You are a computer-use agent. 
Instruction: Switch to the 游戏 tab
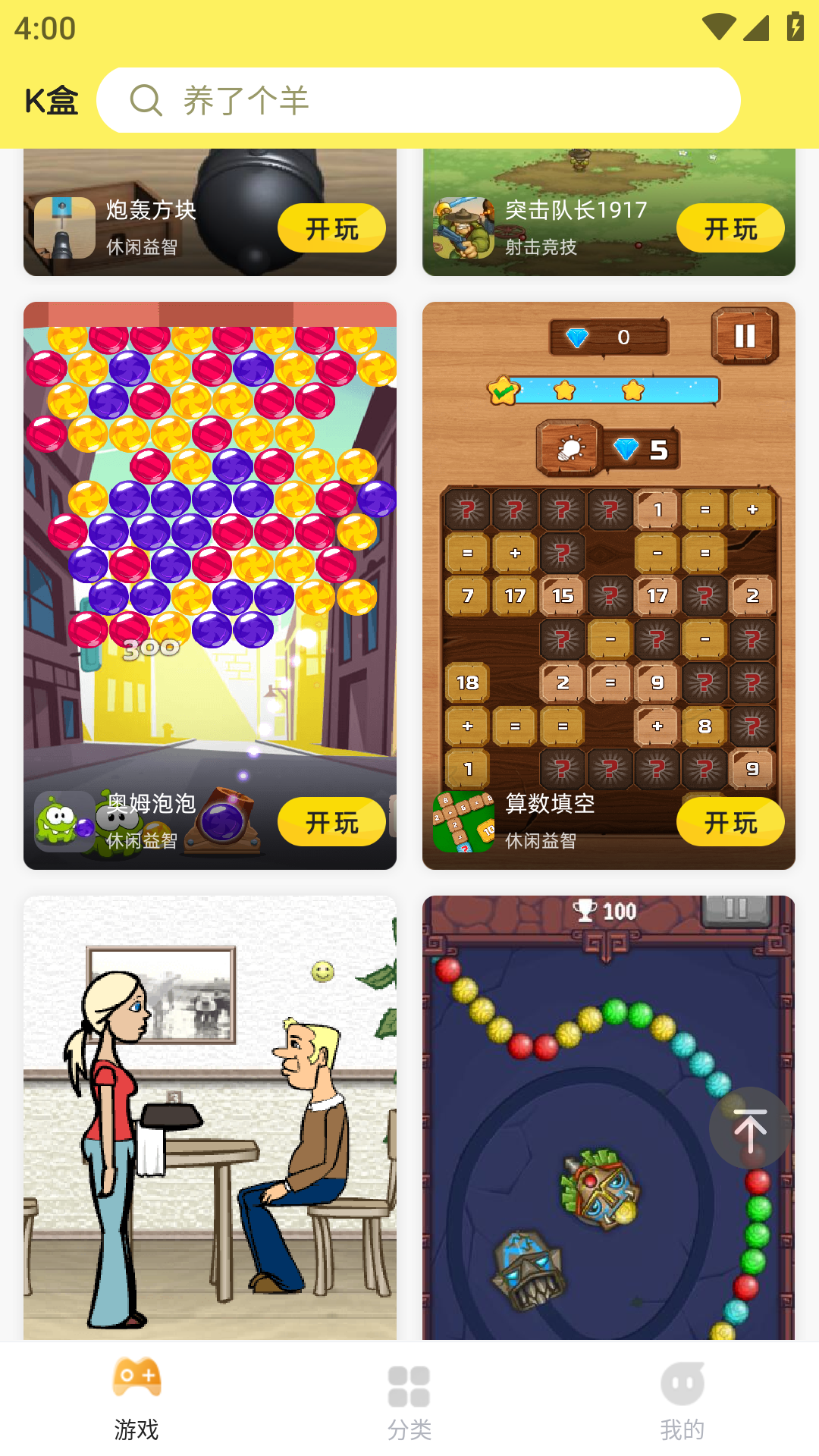[136, 1399]
